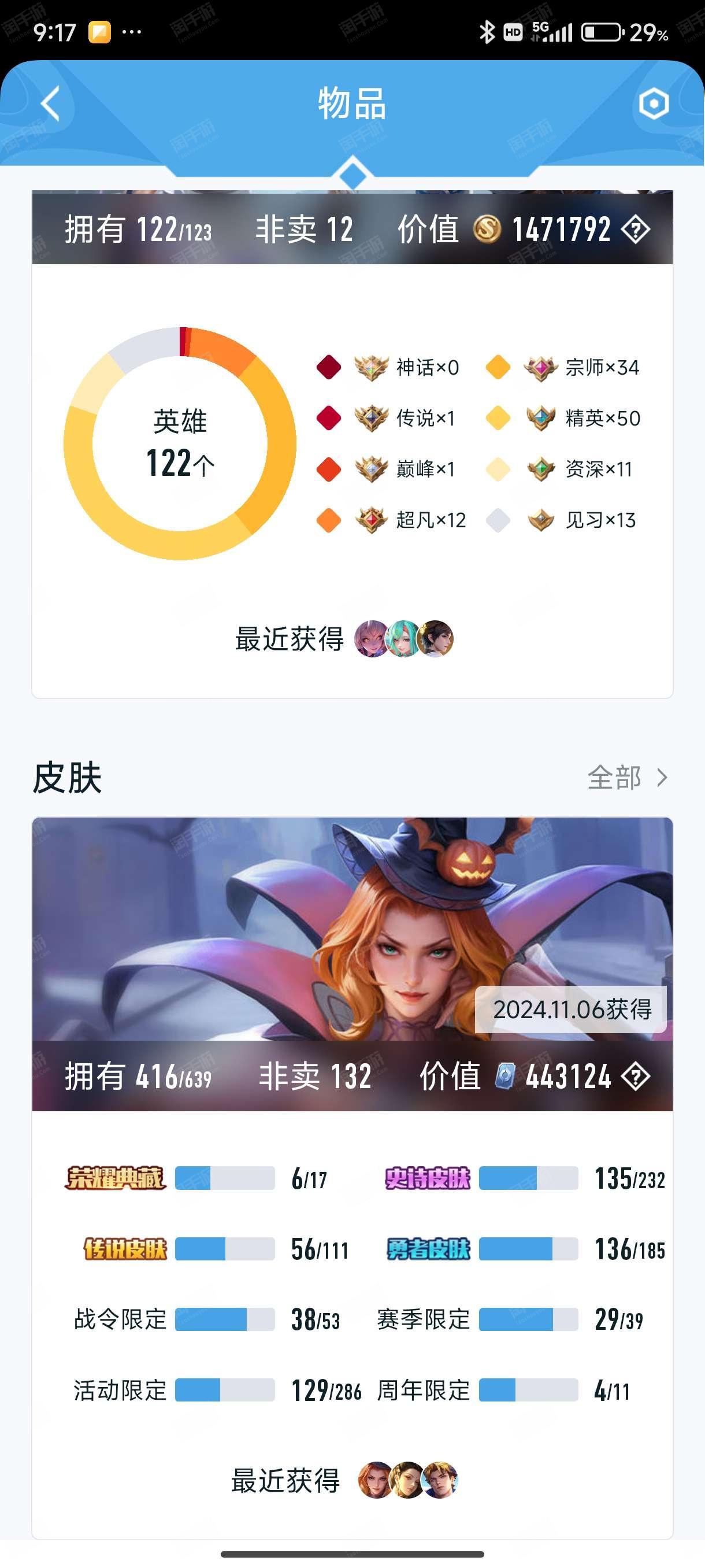
Task: View all skins via 全部
Action: [x=627, y=777]
